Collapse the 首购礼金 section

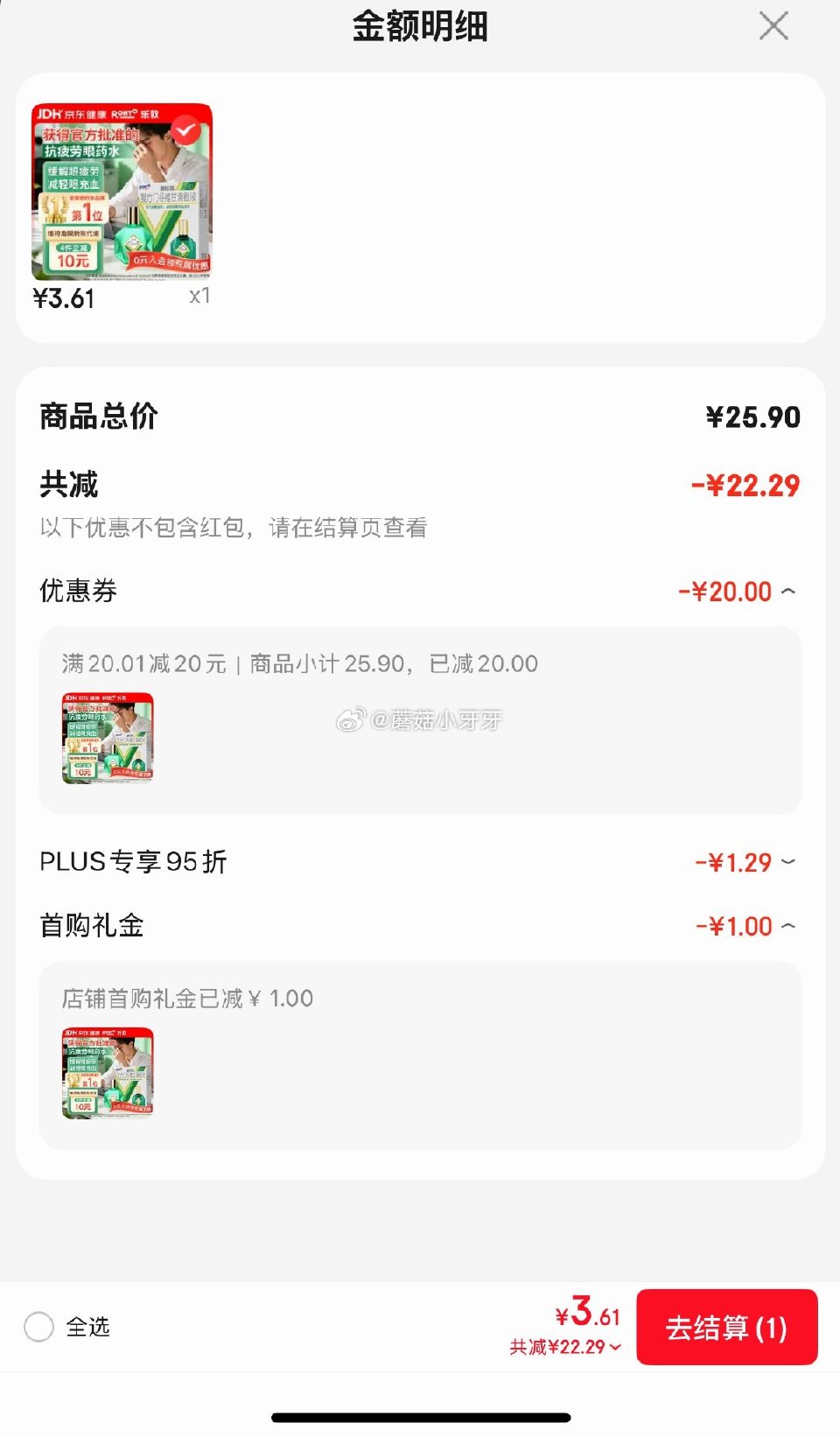787,925
